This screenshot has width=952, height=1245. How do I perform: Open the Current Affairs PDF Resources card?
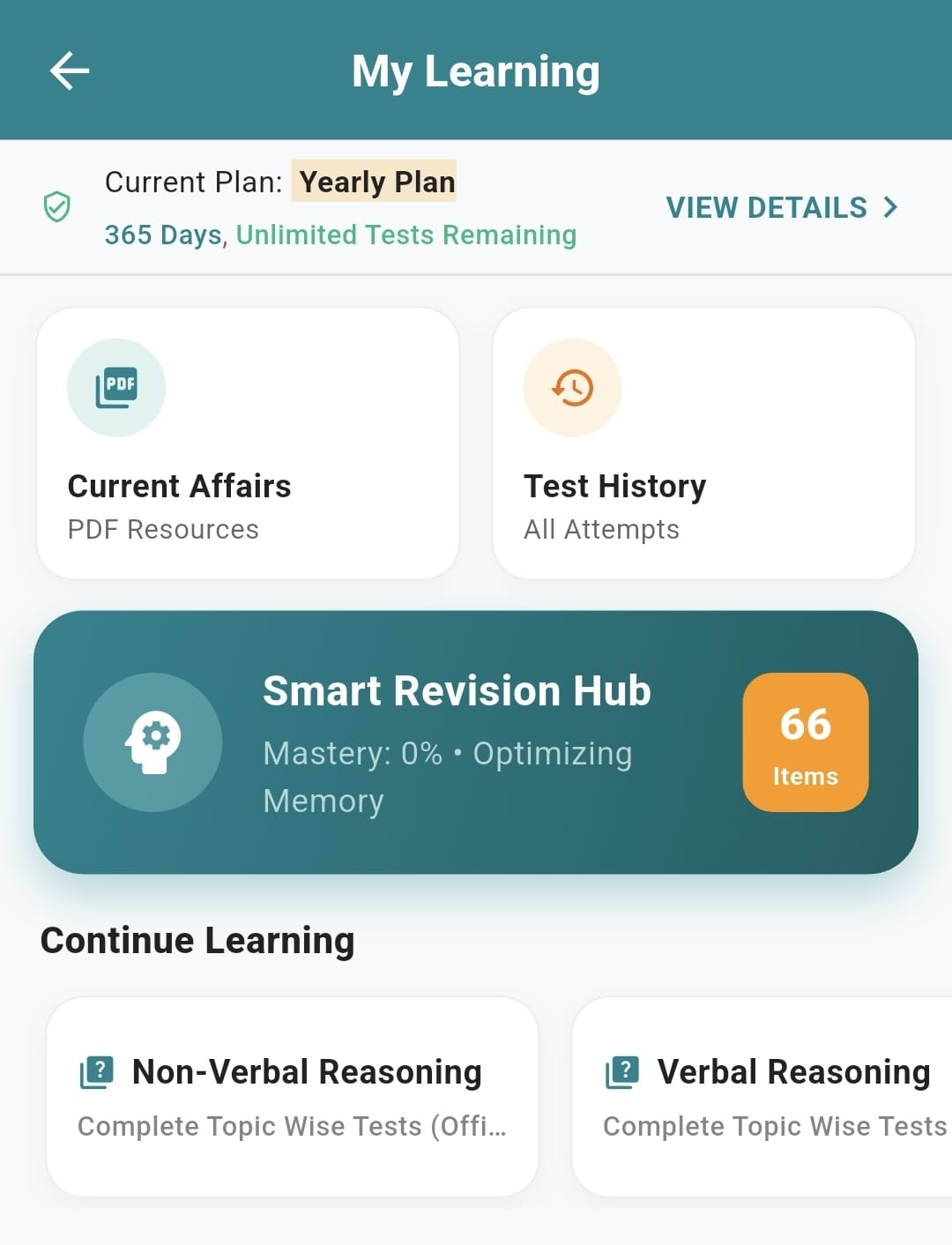click(x=248, y=444)
